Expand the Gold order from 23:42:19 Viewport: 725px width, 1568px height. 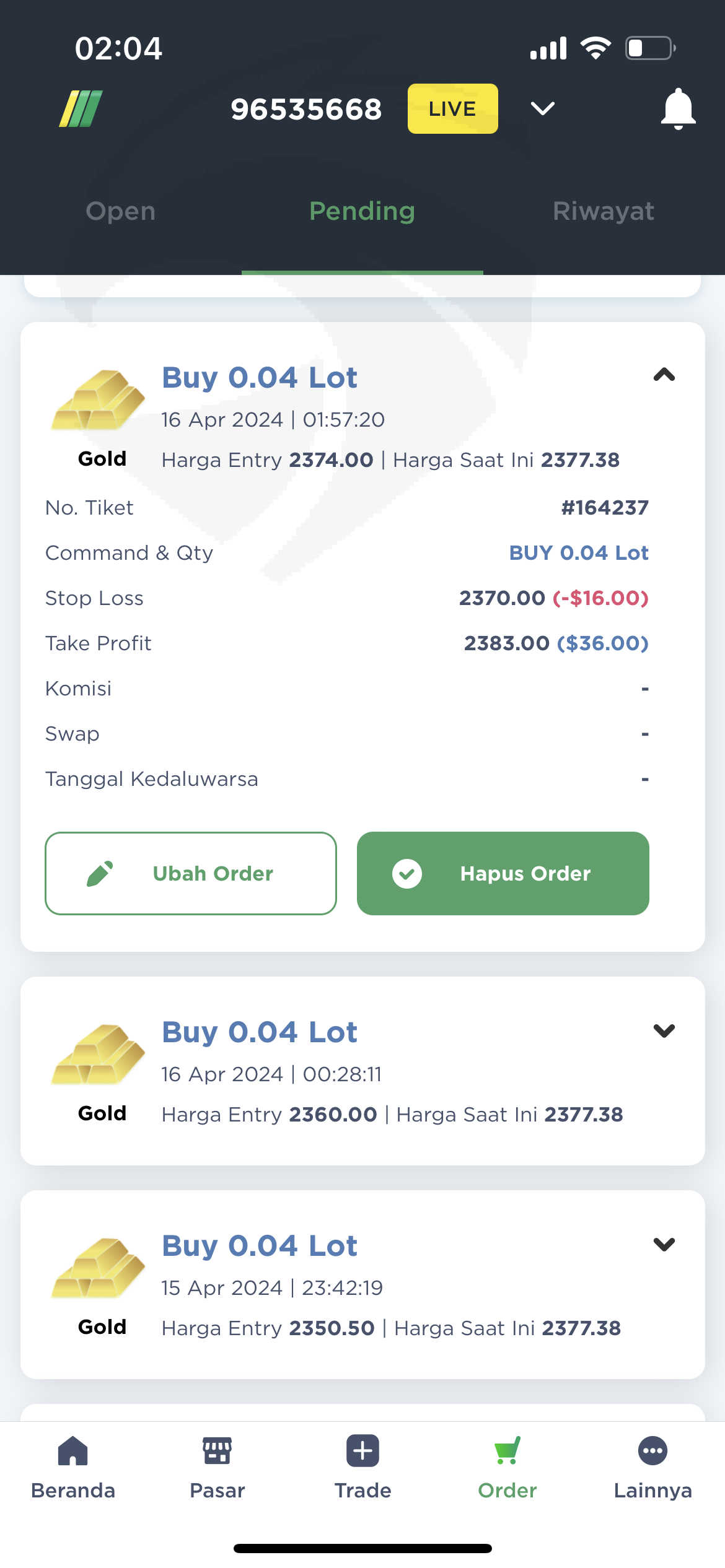pos(664,1244)
